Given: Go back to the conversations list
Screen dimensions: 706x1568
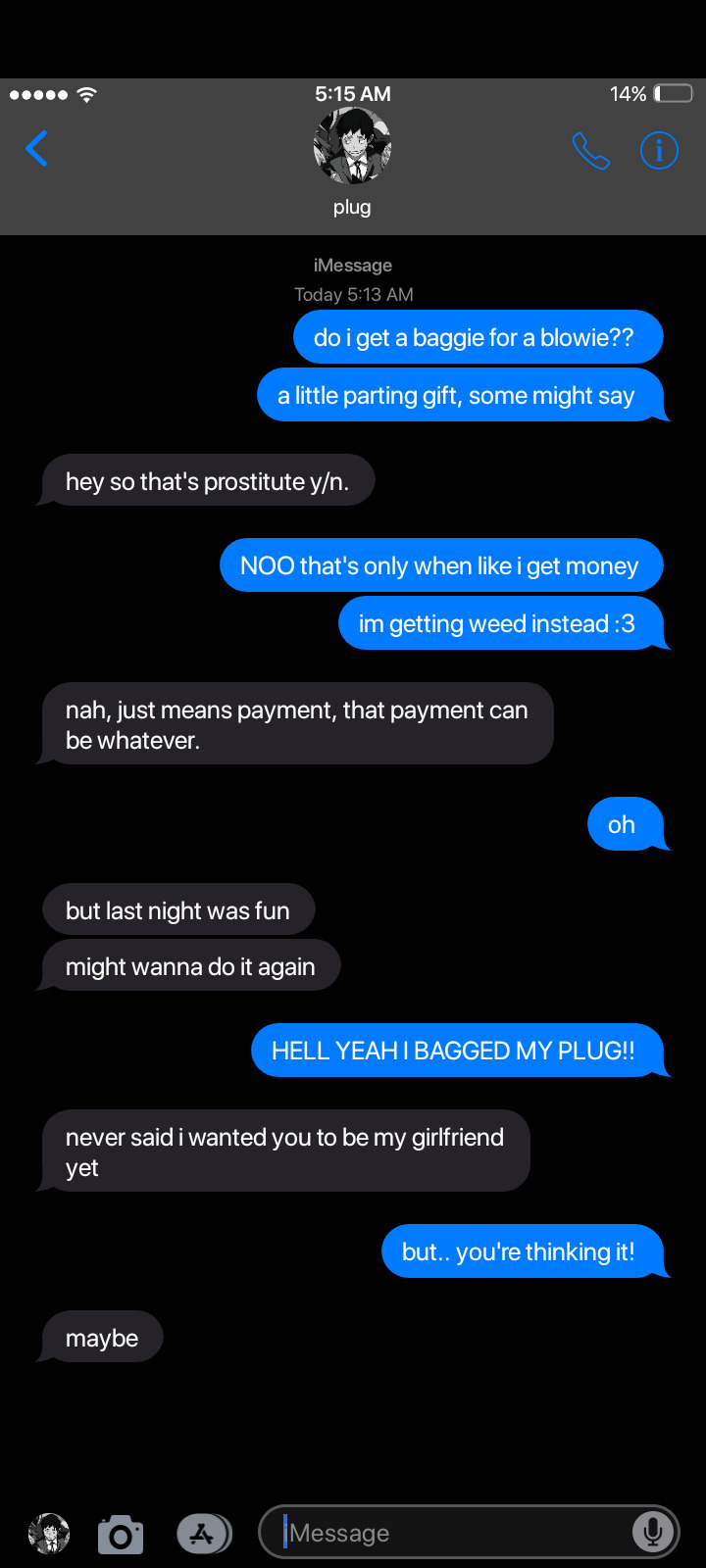Looking at the screenshot, I should [36, 149].
